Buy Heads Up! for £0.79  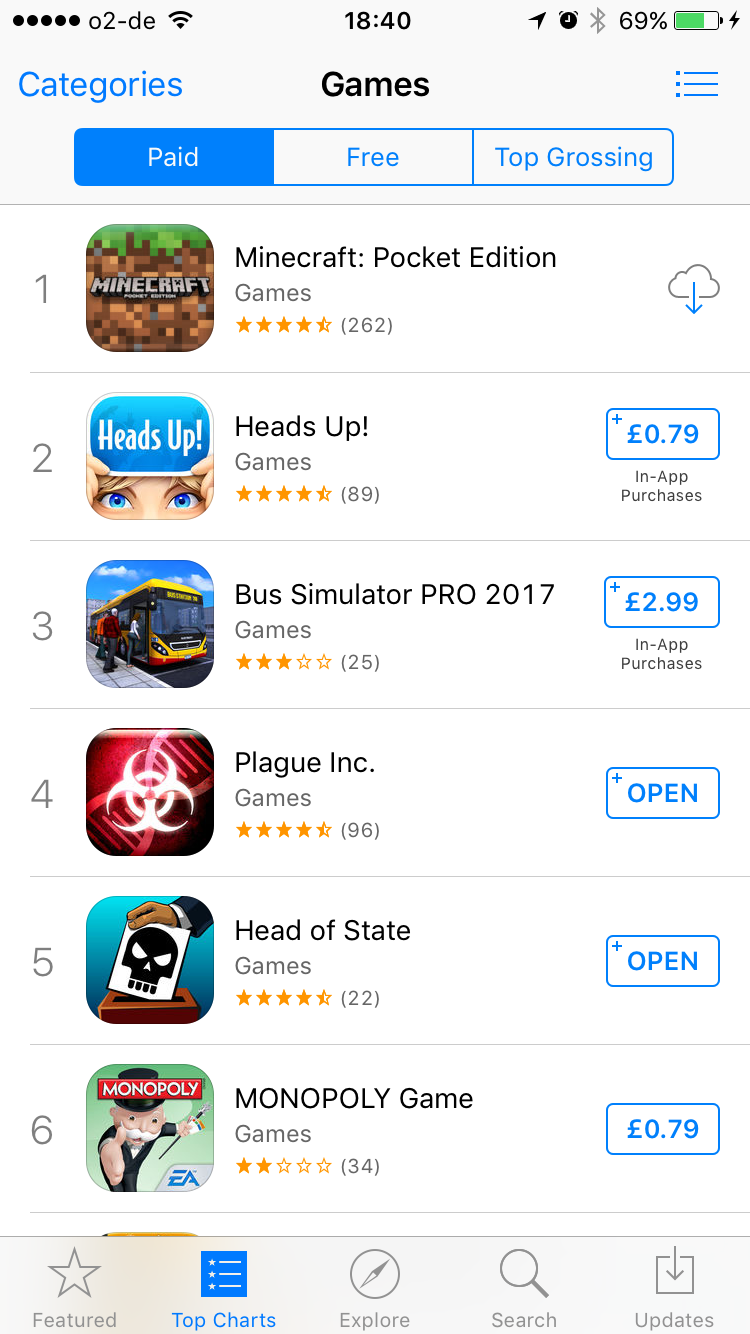point(662,434)
